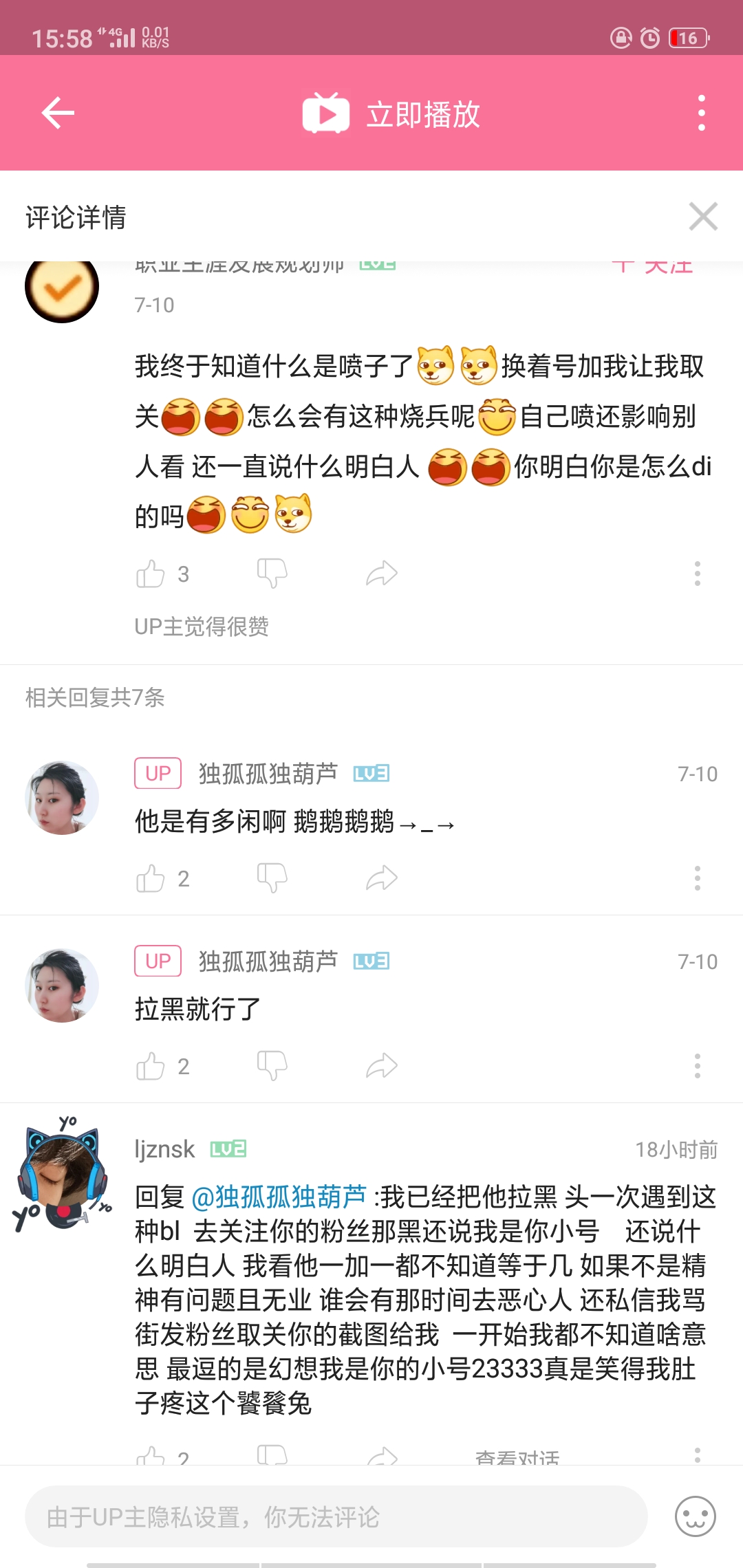Close the 评论详情 panel
This screenshot has height=1568, width=743.
(703, 217)
